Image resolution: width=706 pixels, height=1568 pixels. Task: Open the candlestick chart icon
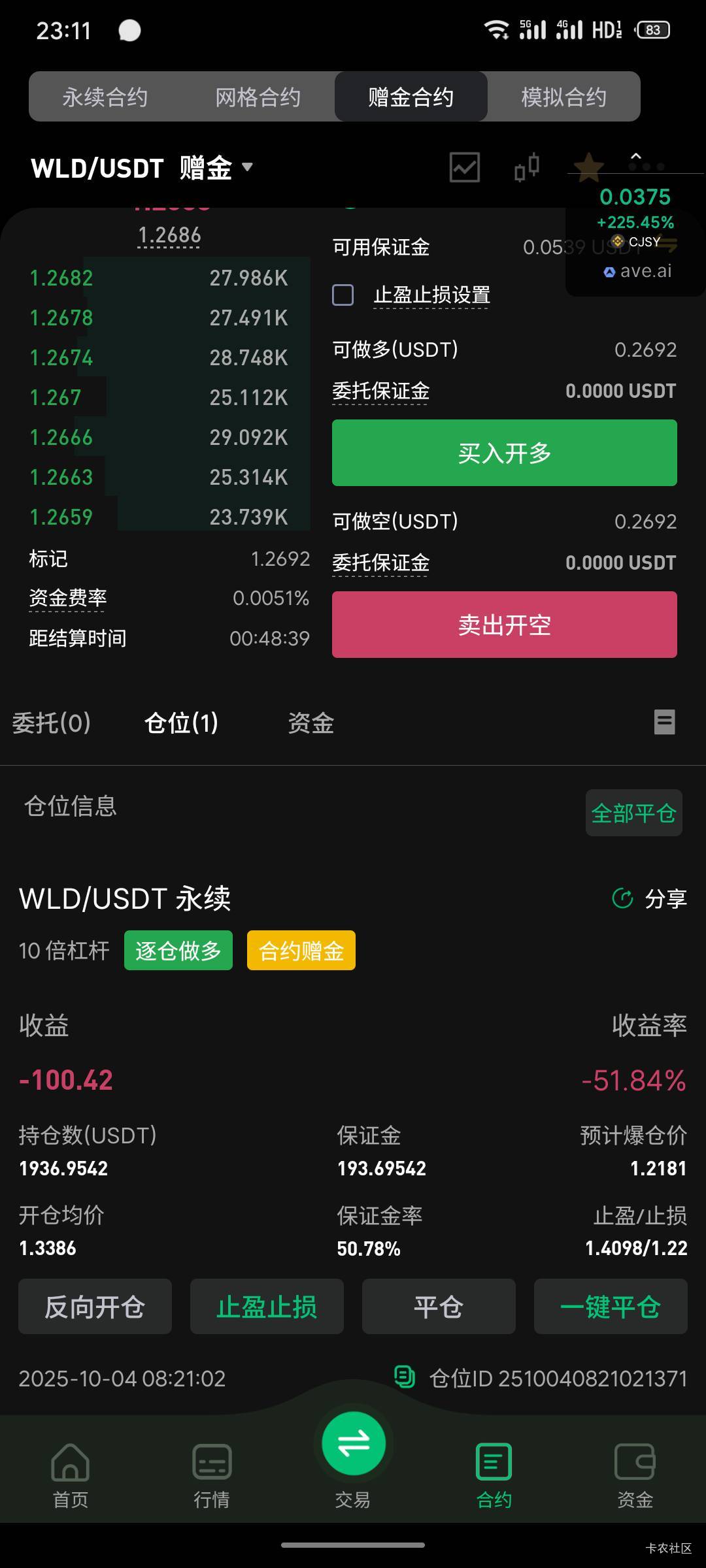click(x=527, y=167)
